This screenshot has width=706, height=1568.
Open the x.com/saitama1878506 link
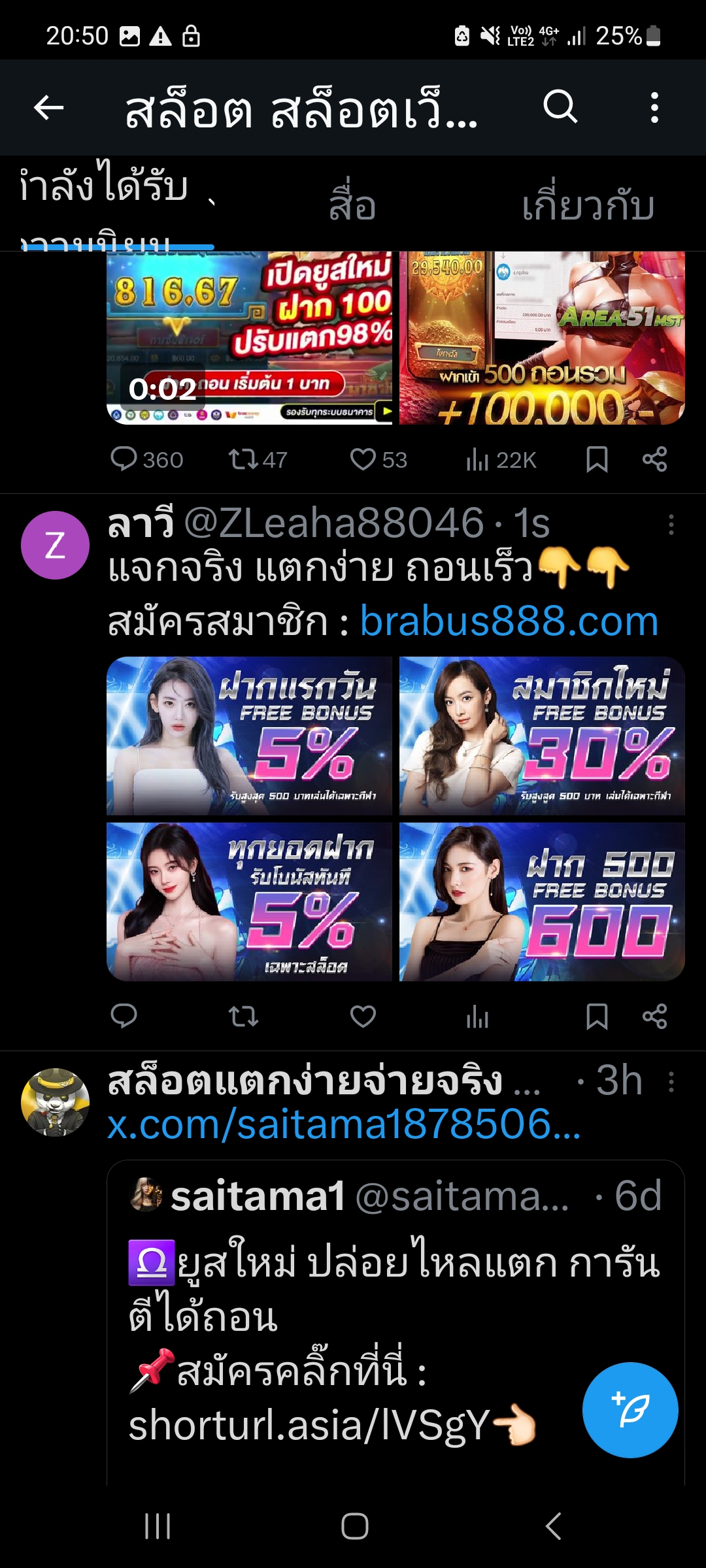pos(344,1124)
